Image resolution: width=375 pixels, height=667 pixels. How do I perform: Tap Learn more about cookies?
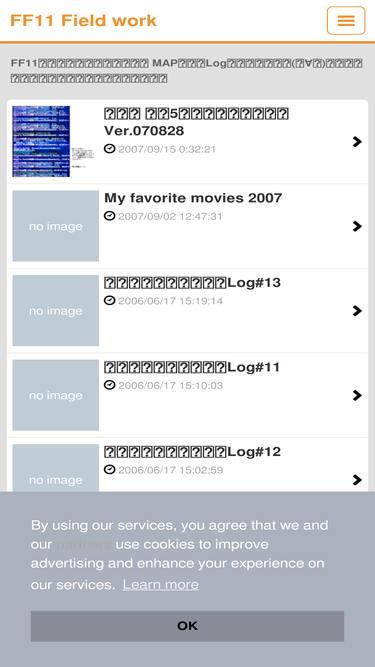[161, 584]
